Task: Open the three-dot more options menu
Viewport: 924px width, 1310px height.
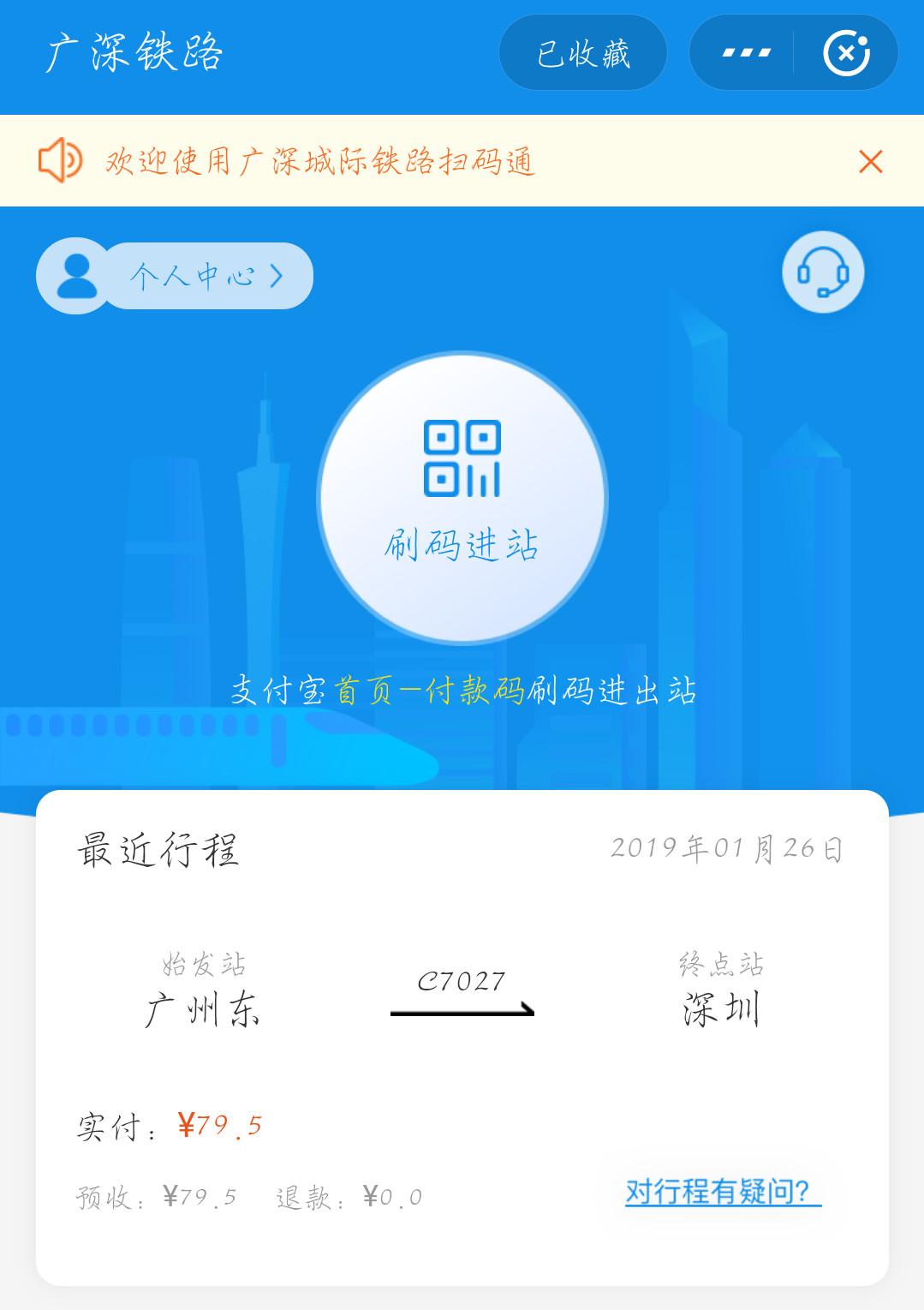Action: point(746,53)
